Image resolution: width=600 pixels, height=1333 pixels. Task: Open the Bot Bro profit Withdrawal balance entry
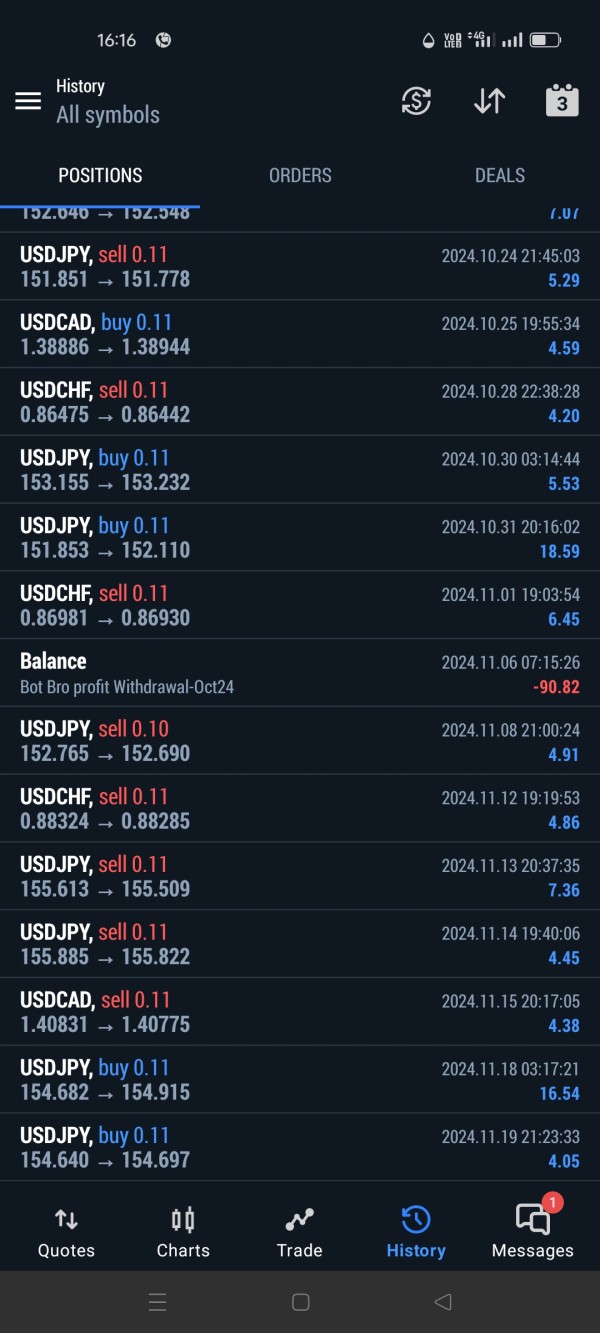pyautogui.click(x=300, y=673)
